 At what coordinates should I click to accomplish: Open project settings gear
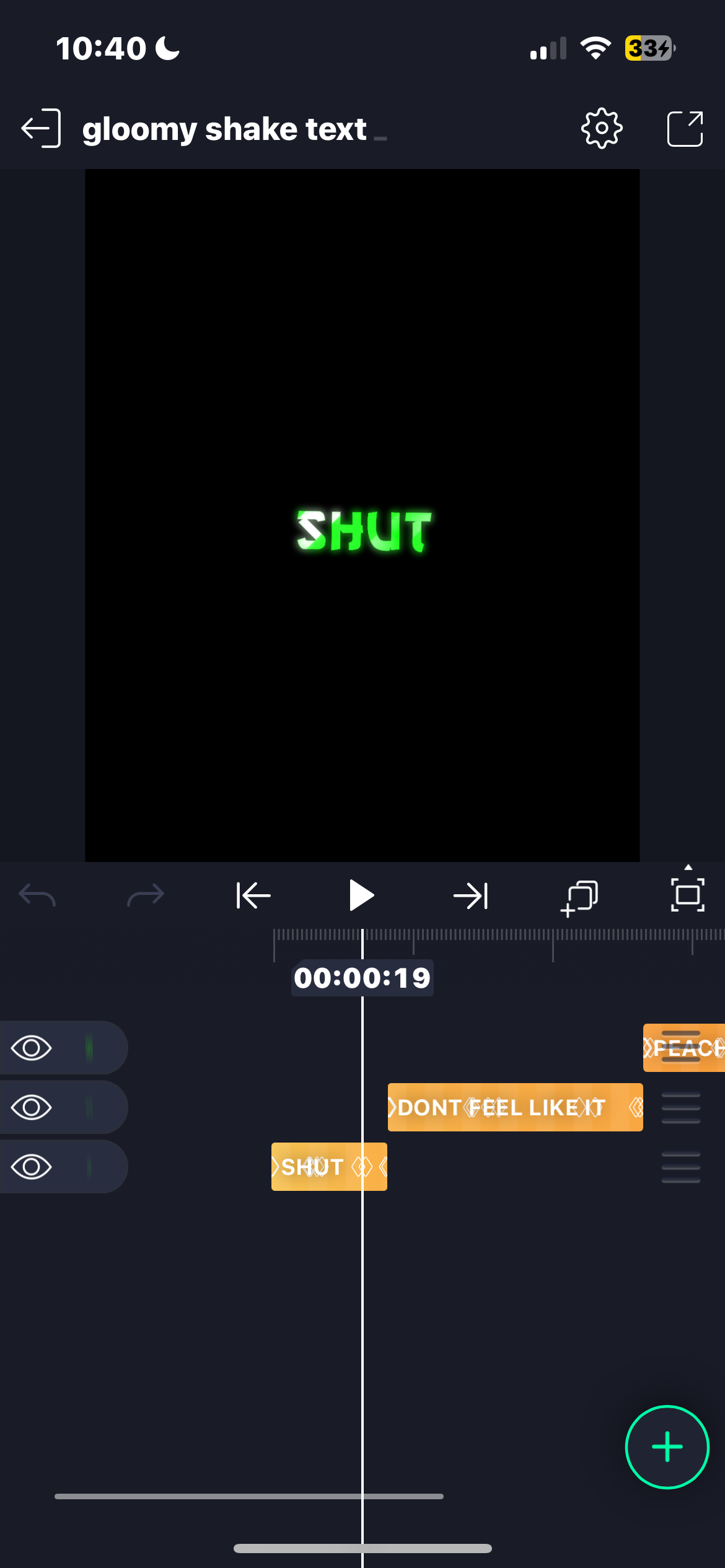click(x=601, y=129)
